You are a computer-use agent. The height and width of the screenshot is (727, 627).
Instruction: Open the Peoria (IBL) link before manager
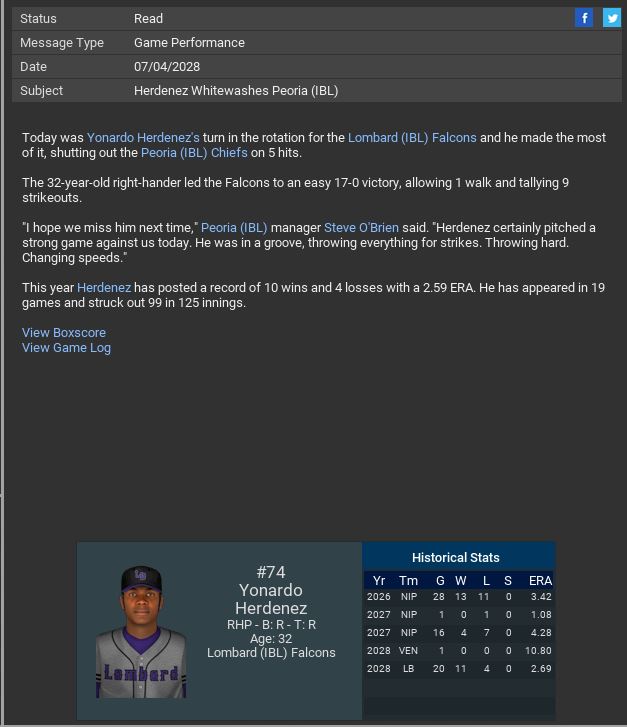[234, 228]
